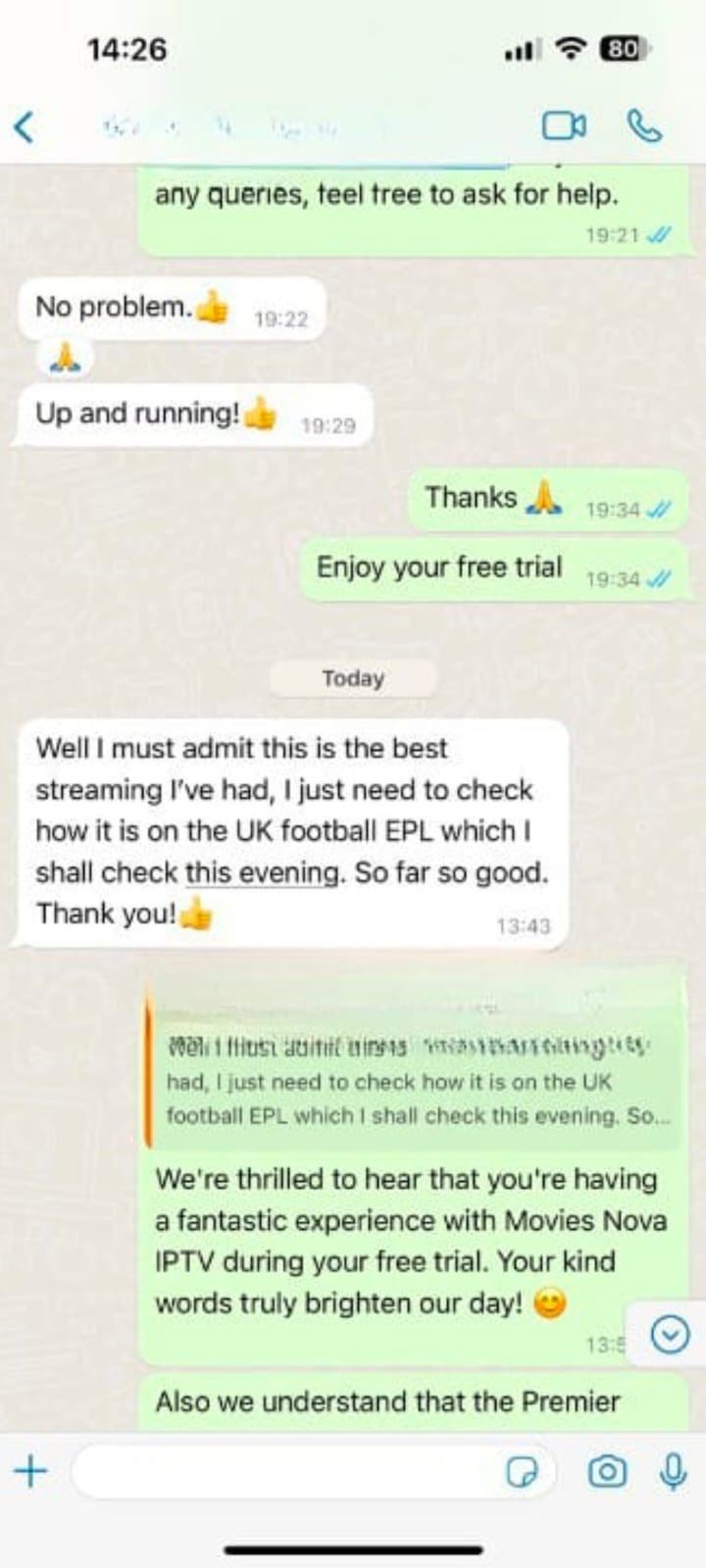Jump to the latest message
The width and height of the screenshot is (706, 1568).
pos(671,1335)
